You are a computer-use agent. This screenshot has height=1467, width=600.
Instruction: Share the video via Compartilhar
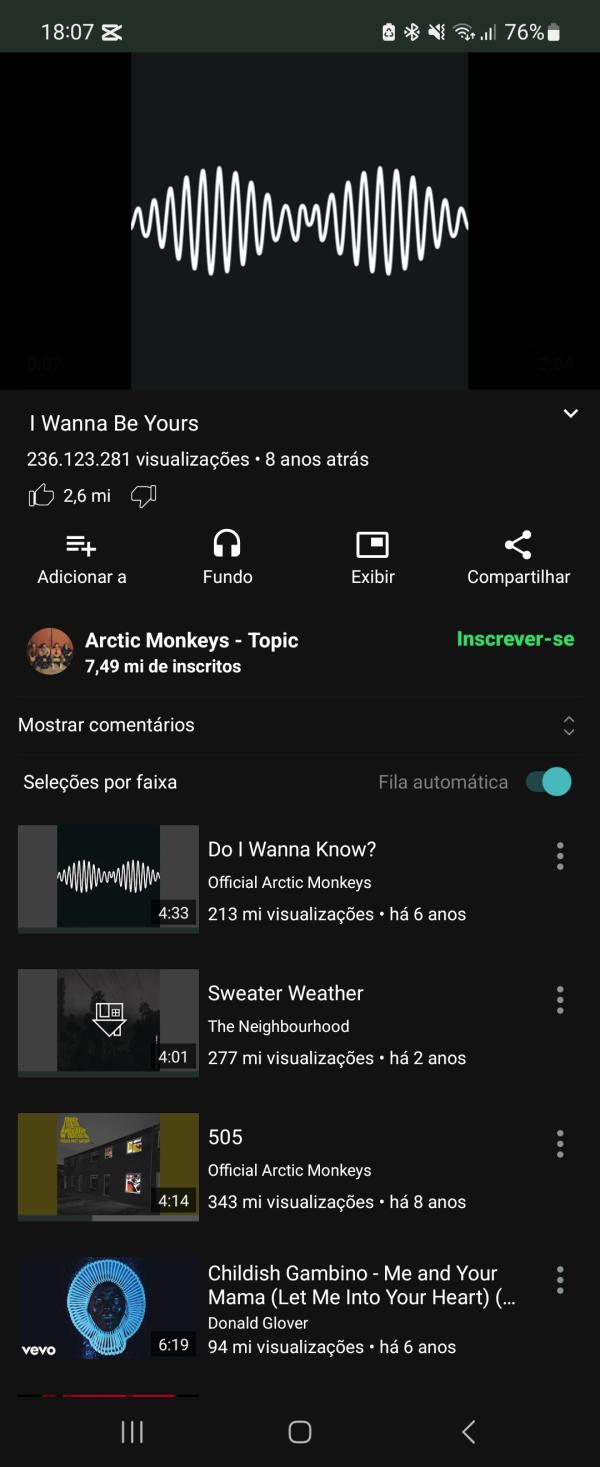tap(518, 558)
